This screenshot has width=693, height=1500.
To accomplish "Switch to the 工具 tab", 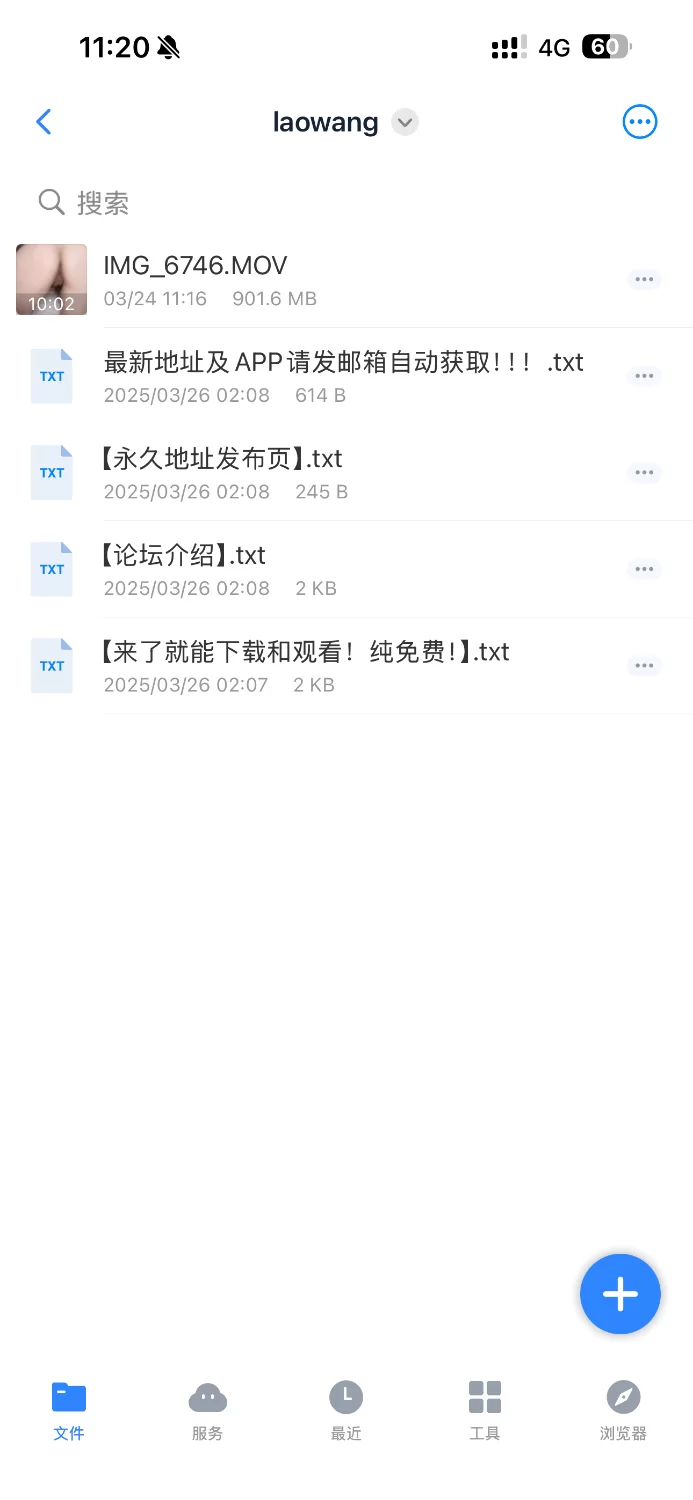I will click(x=484, y=1410).
